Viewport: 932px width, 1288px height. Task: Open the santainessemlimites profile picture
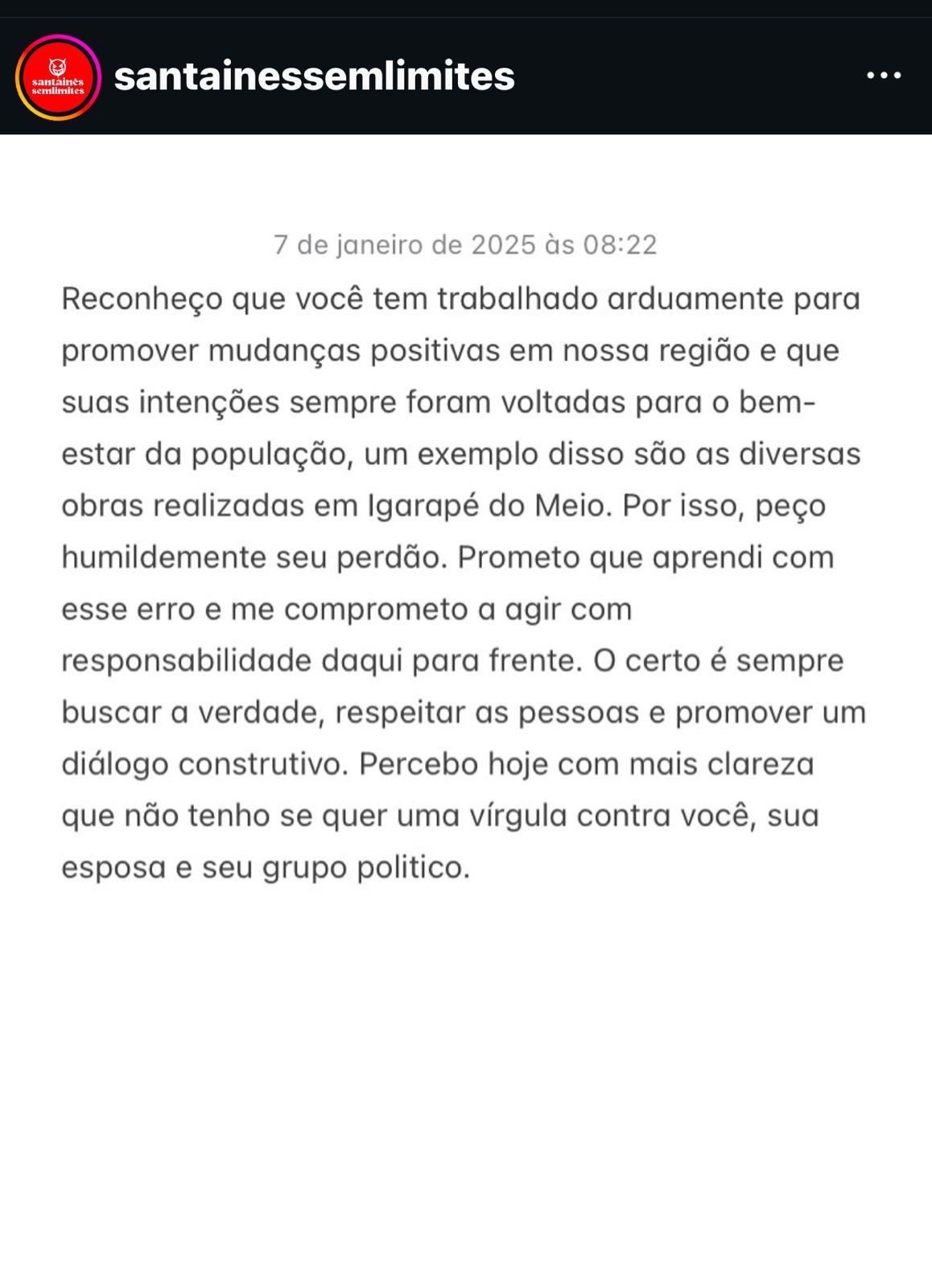click(x=58, y=77)
